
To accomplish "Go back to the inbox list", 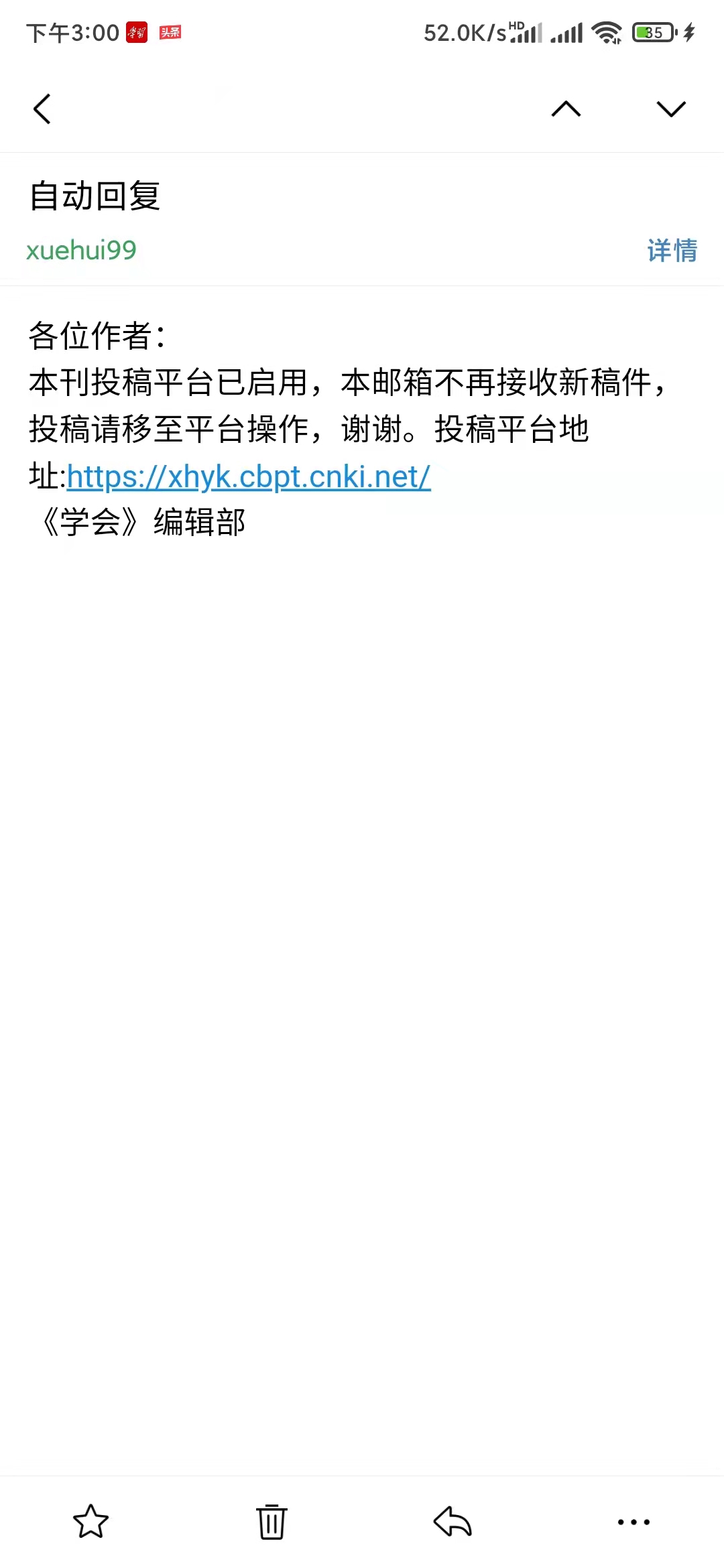I will click(42, 109).
